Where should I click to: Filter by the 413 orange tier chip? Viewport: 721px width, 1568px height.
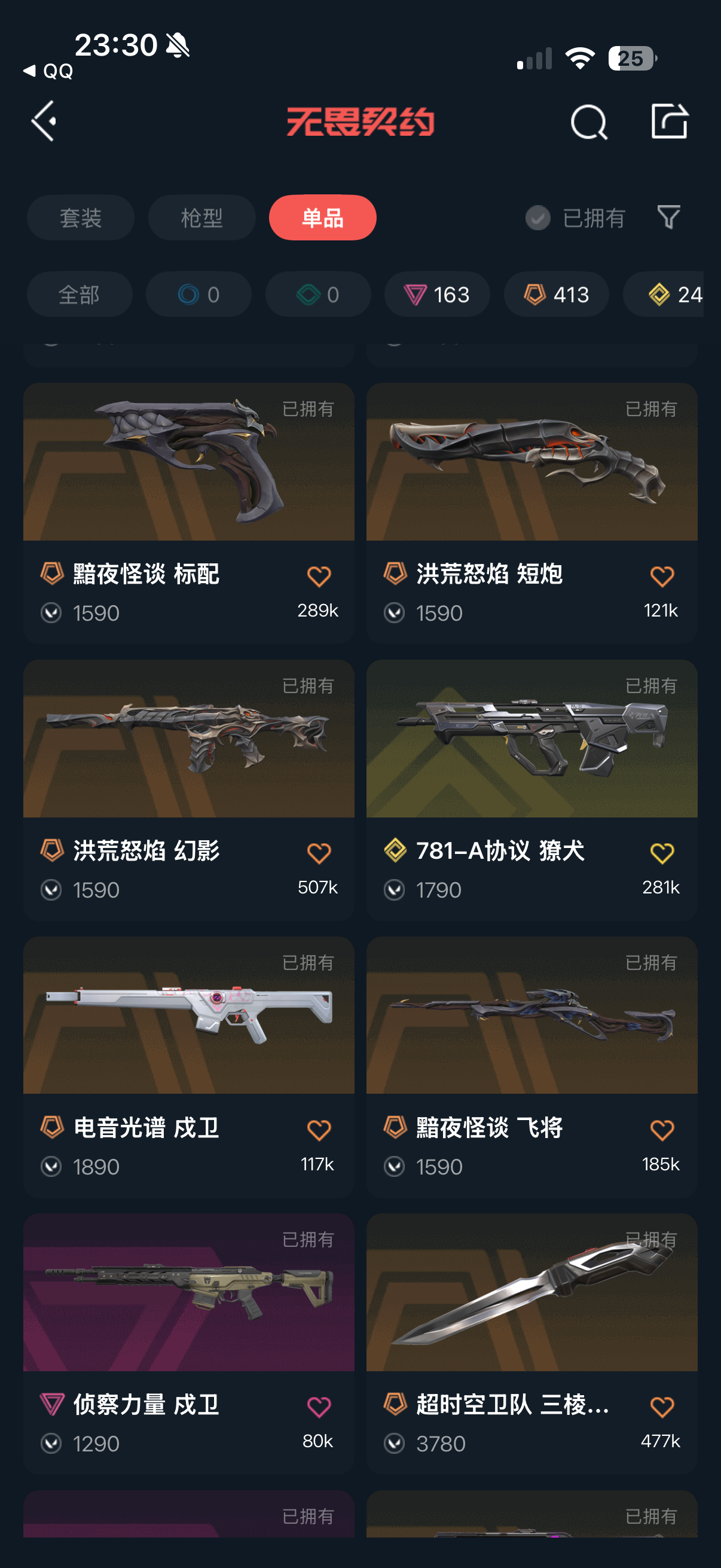click(556, 295)
